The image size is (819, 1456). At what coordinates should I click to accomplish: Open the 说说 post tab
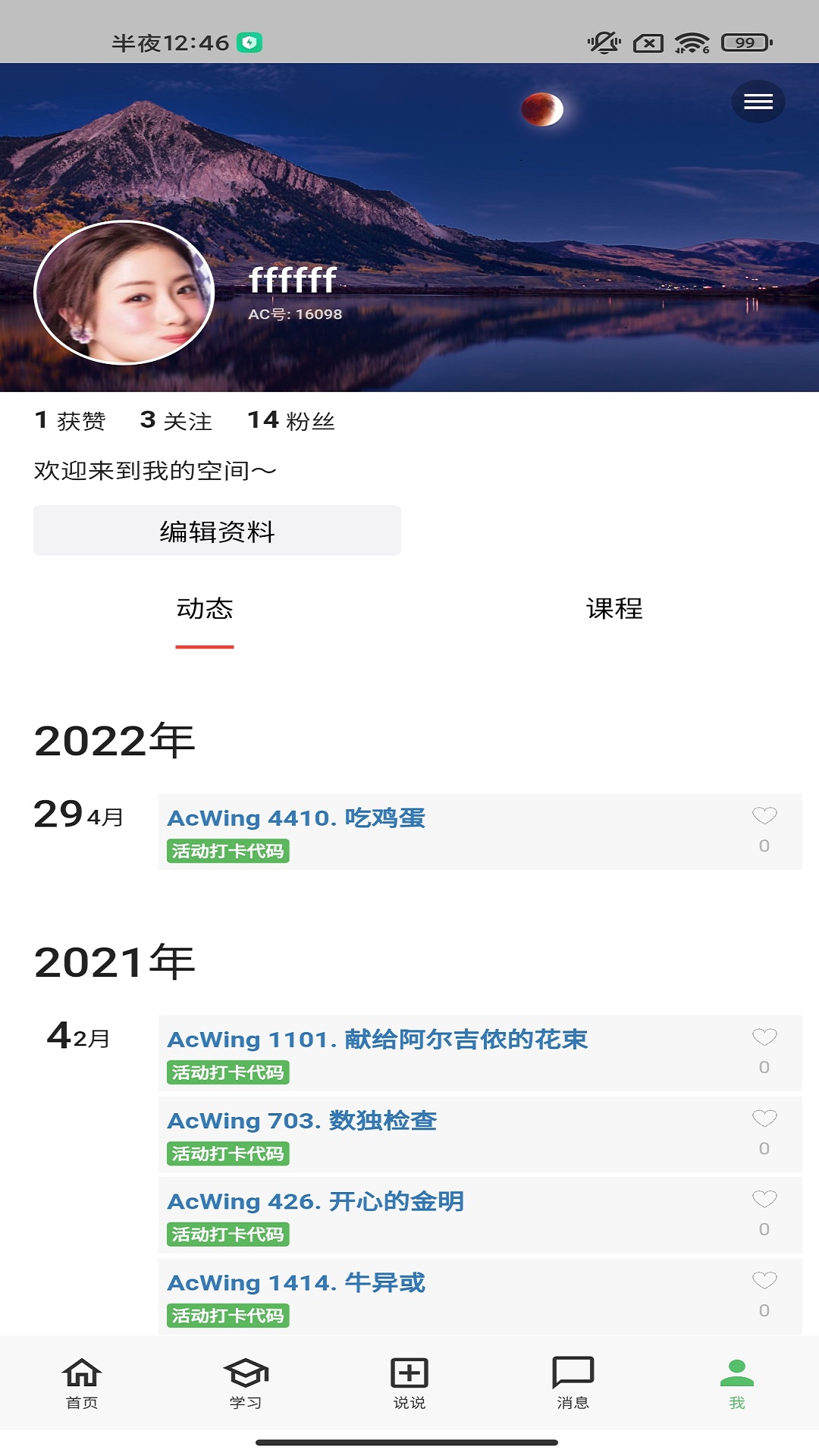[409, 1383]
